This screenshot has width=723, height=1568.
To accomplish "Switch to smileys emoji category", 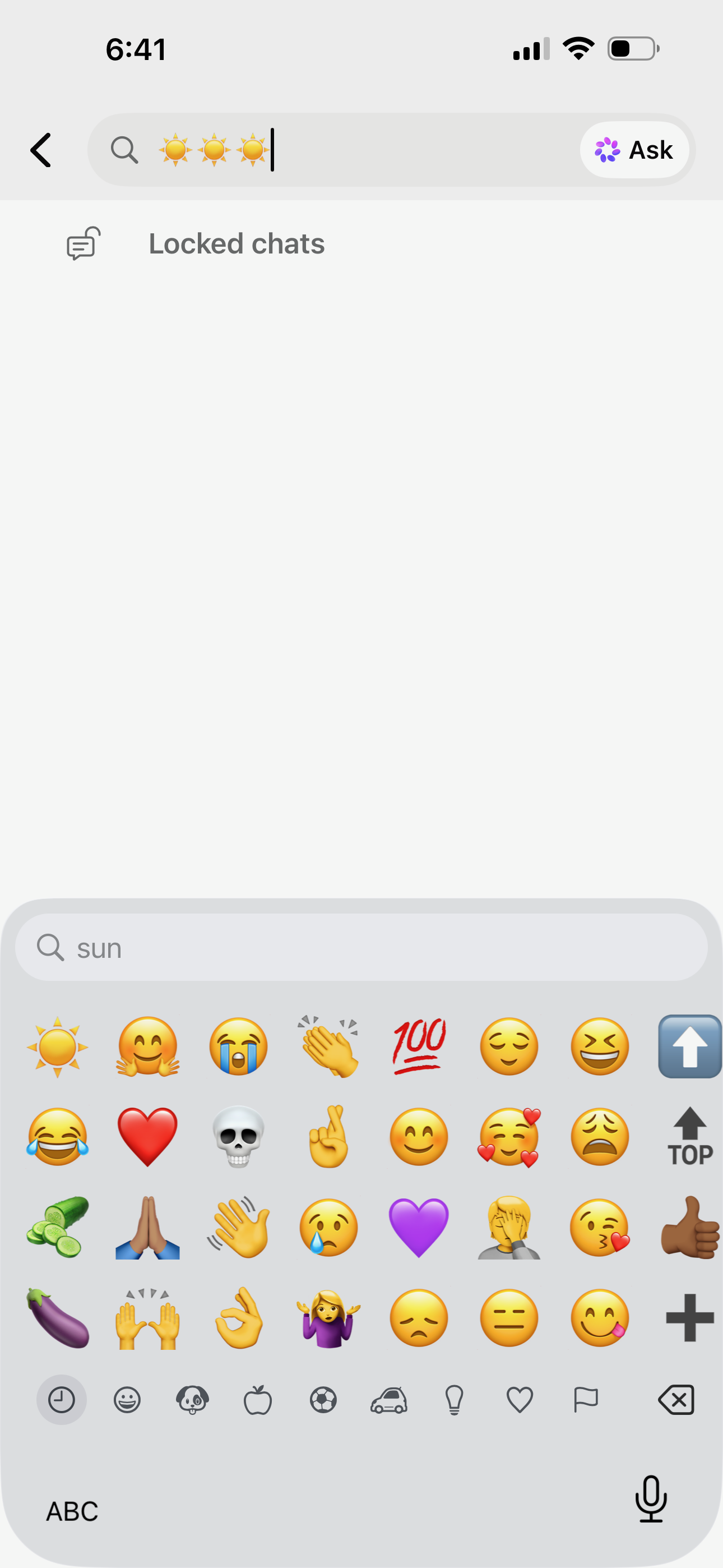I will [127, 1400].
